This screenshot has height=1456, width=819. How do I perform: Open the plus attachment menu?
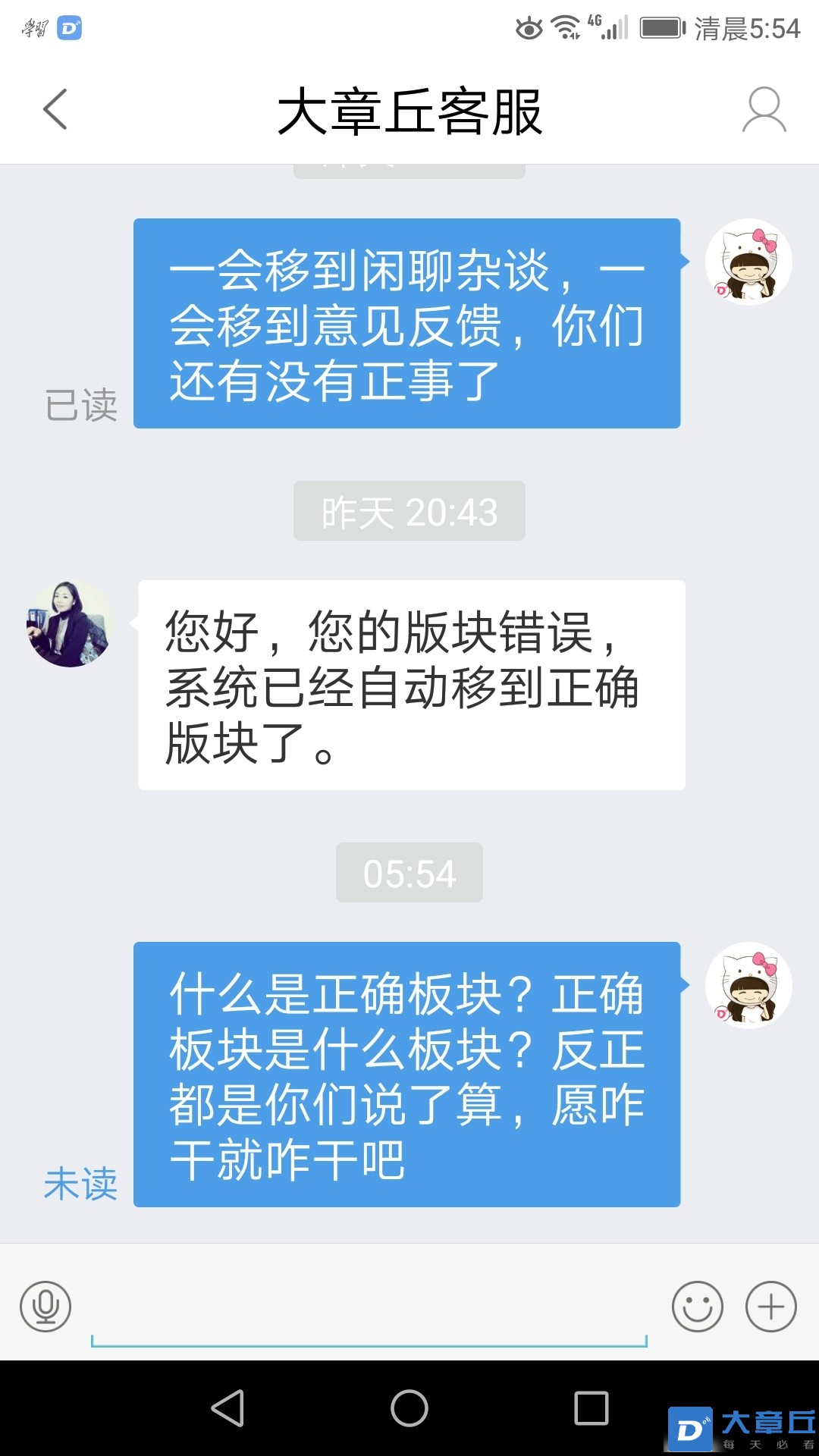pos(770,1307)
